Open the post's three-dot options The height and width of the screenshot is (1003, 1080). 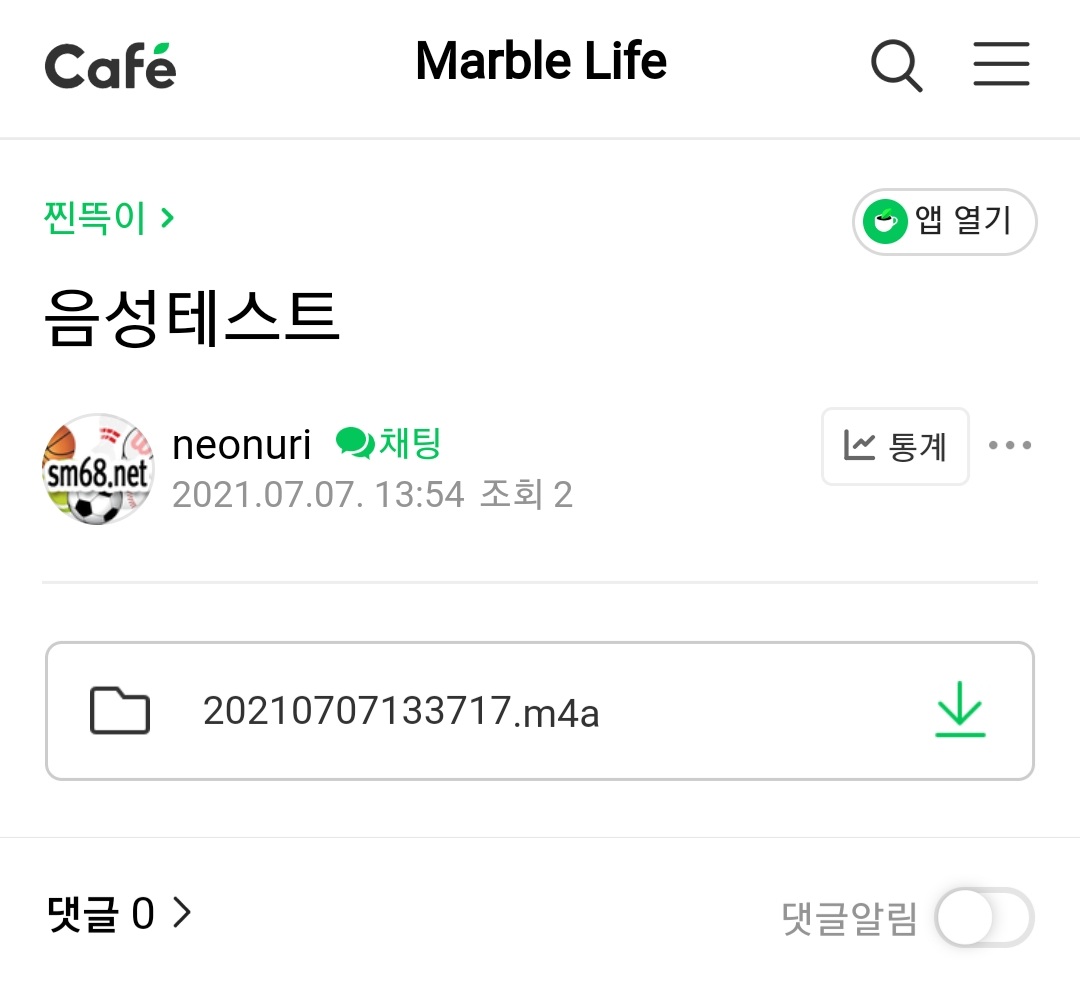click(1010, 446)
